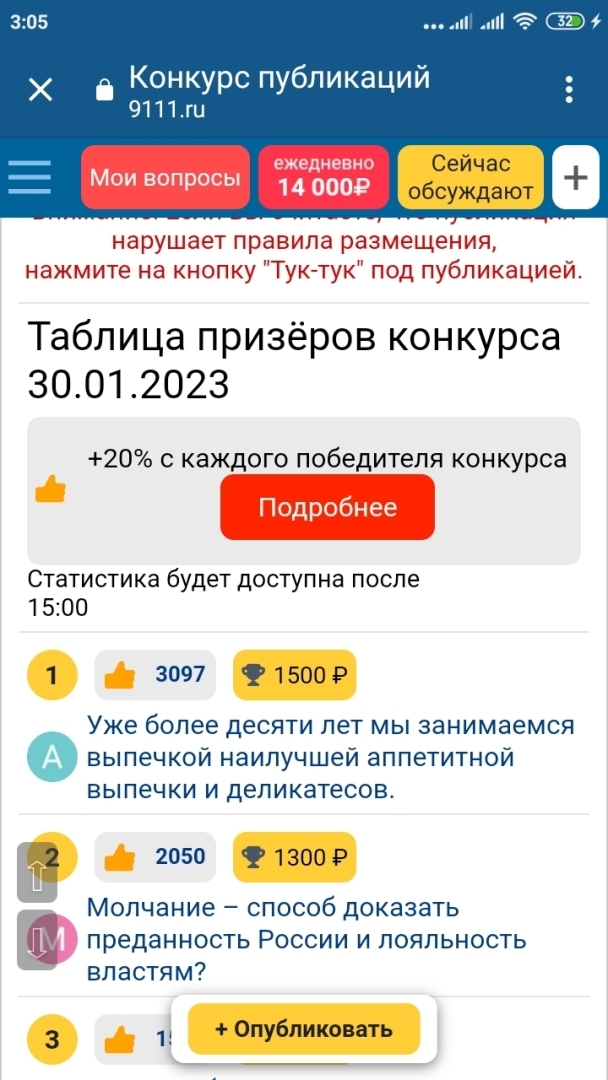Close the browser tab with X

tap(40, 90)
